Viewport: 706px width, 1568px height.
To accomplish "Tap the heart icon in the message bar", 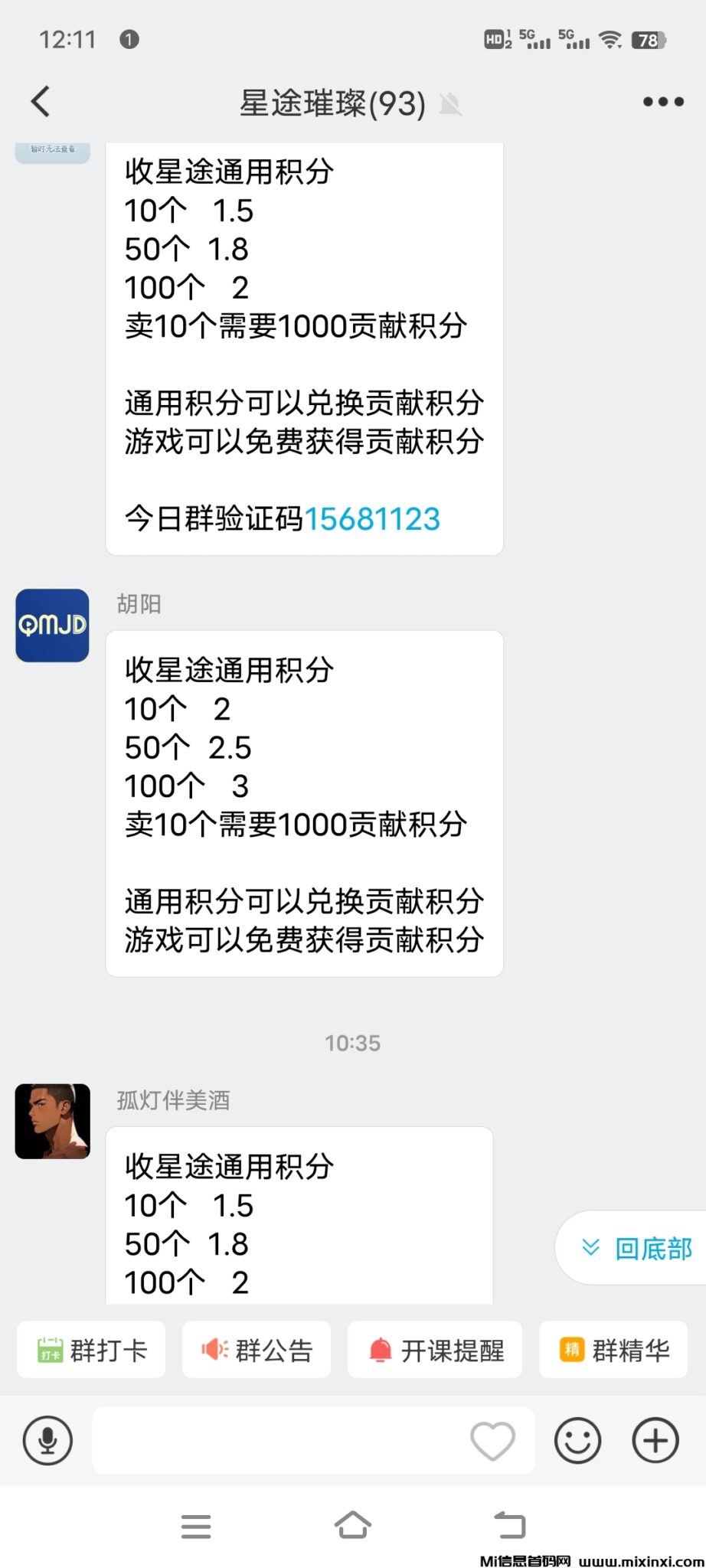I will (x=493, y=1440).
